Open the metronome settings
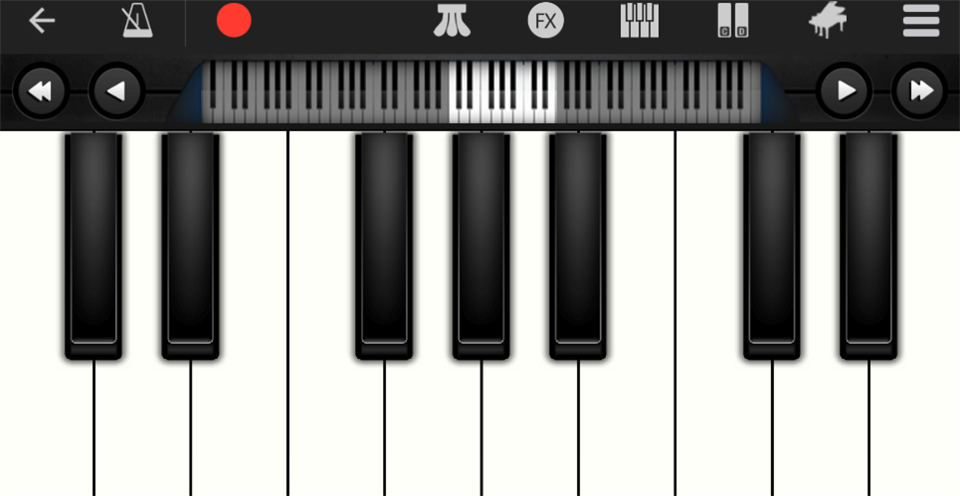The height and width of the screenshot is (496, 960). 137,21
